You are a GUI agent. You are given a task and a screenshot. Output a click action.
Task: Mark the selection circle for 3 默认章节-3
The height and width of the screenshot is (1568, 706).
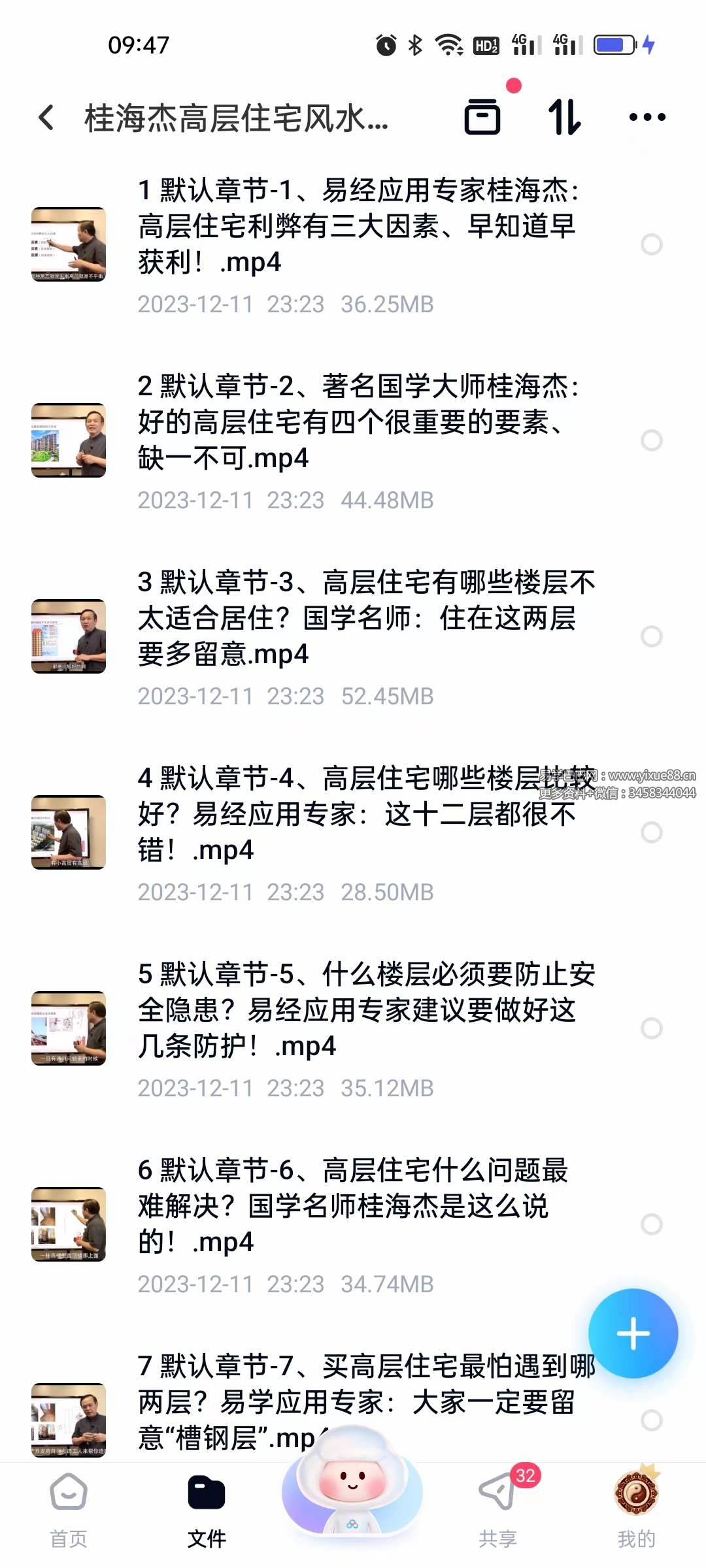(652, 636)
